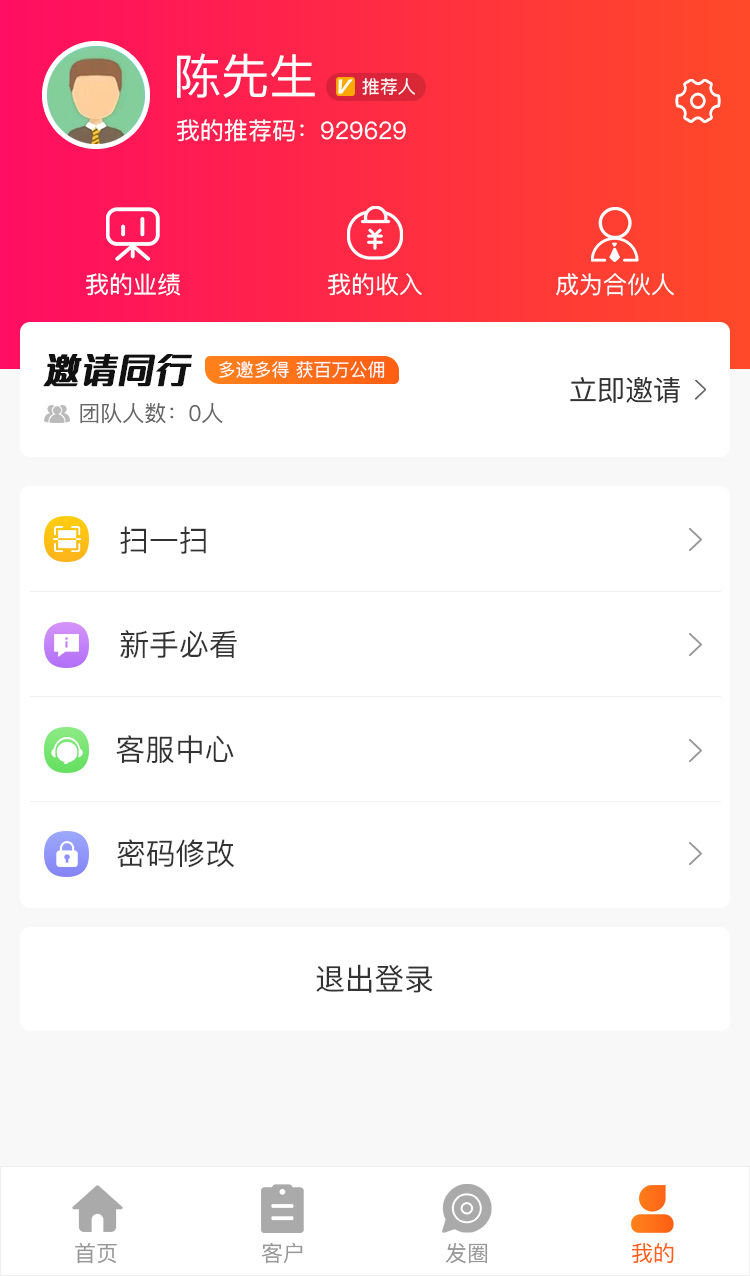Switch to the 首页 tab
Viewport: 750px width, 1276px height.
point(97,1222)
